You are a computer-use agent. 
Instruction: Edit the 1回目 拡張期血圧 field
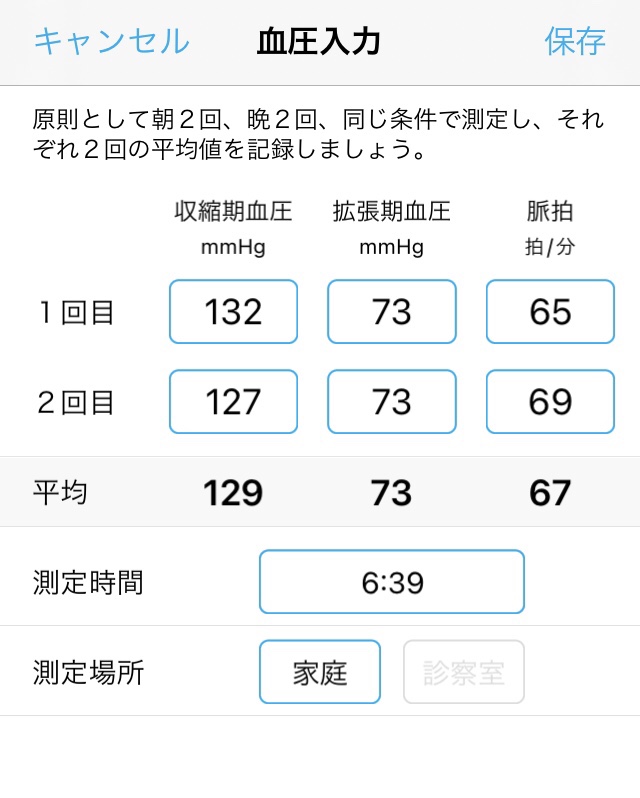tap(392, 312)
